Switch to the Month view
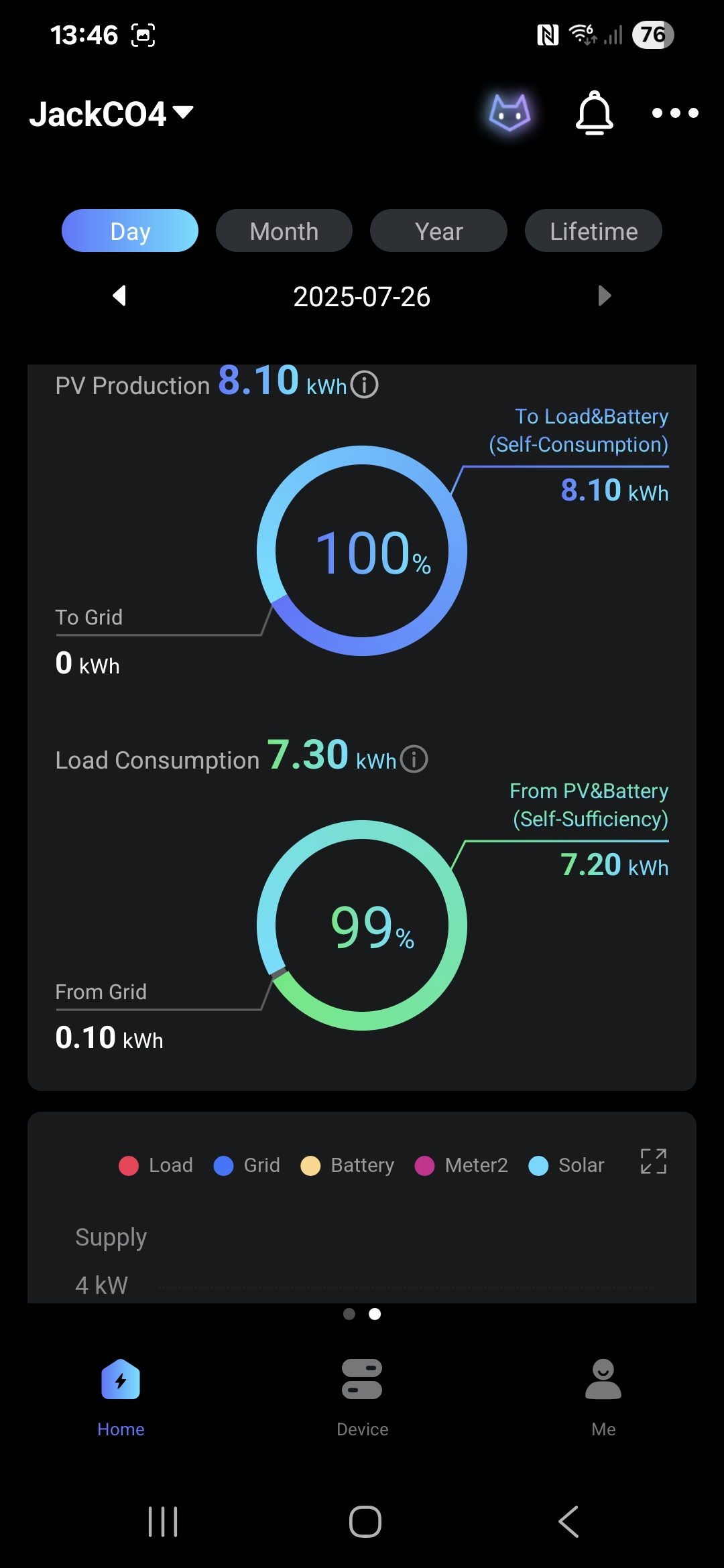Image resolution: width=724 pixels, height=1568 pixels. tap(284, 231)
